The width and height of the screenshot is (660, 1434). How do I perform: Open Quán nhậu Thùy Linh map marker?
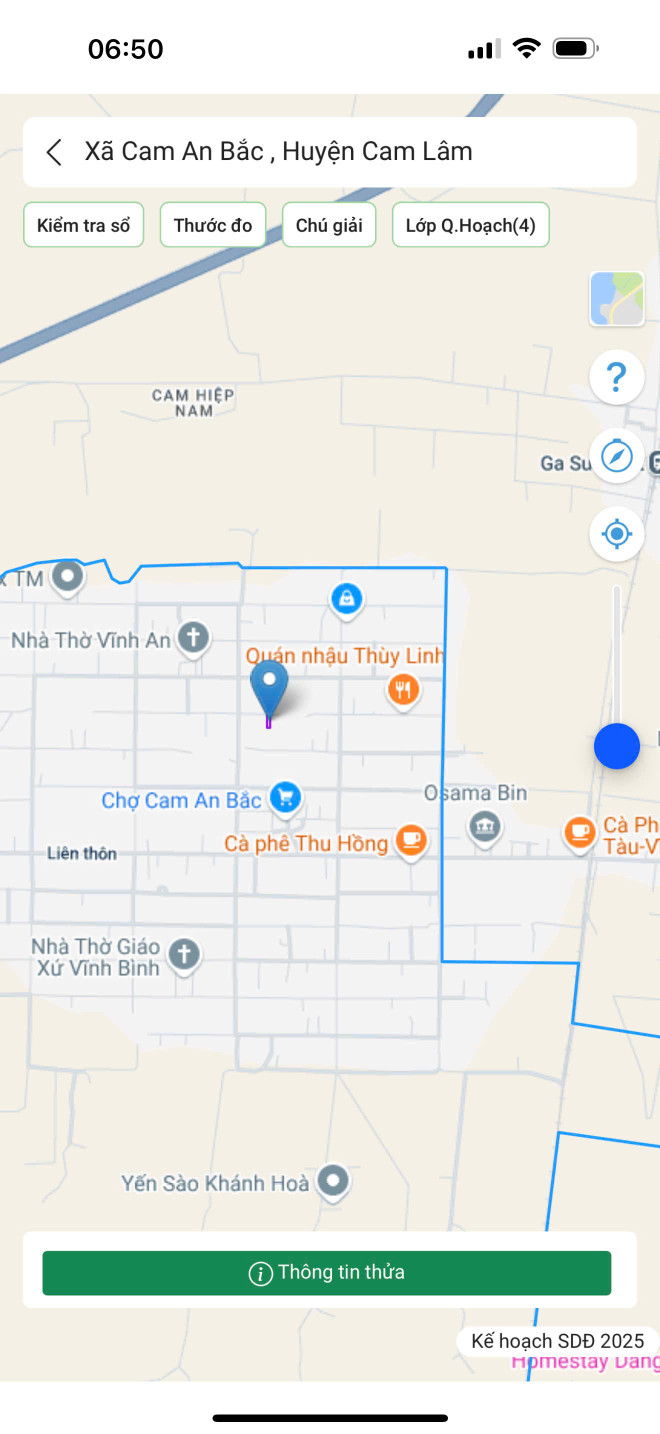coord(402,688)
